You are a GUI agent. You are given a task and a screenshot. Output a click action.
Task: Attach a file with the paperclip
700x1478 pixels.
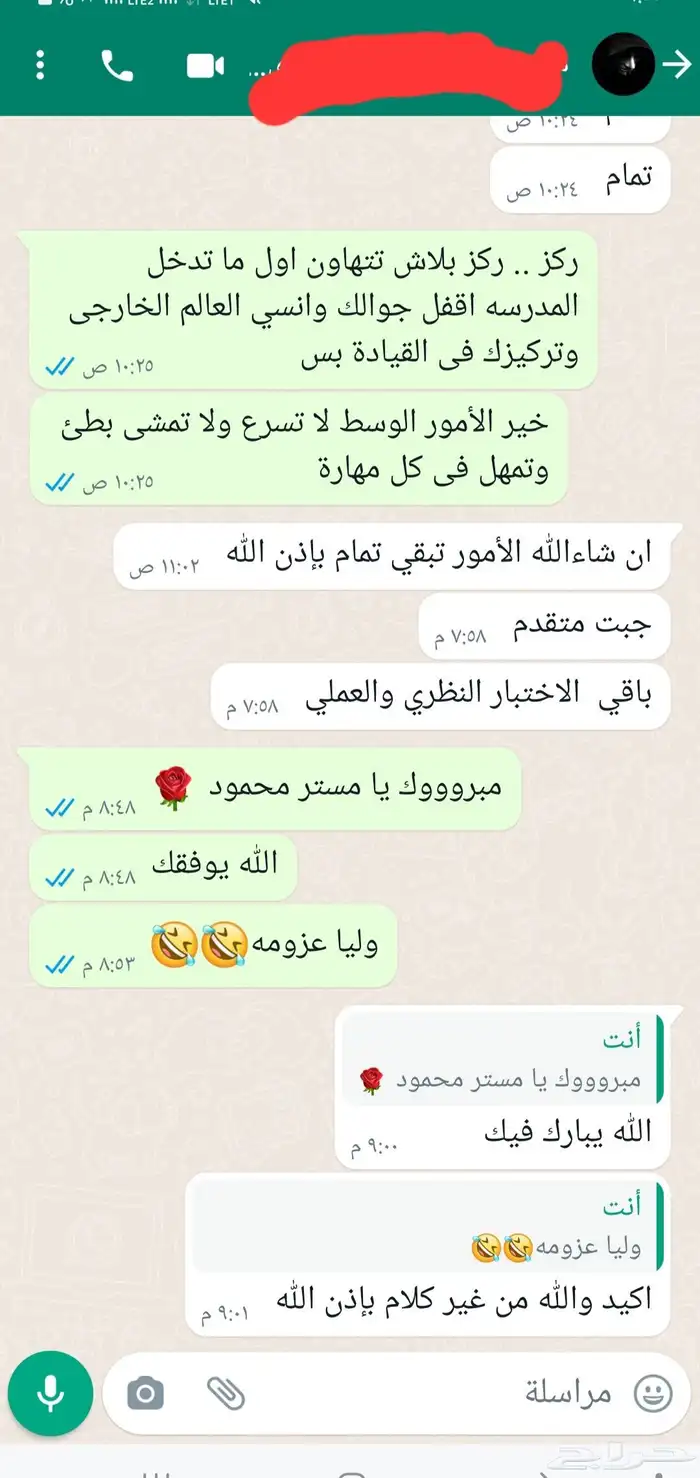[x=225, y=1393]
